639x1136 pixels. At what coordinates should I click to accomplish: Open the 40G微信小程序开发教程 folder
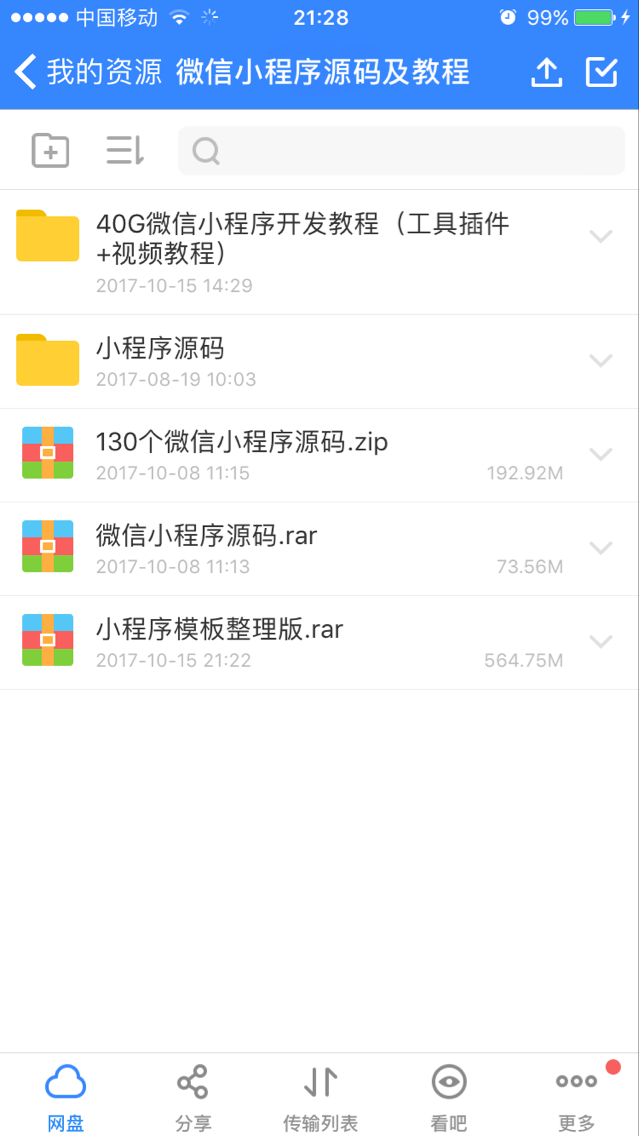tap(300, 251)
